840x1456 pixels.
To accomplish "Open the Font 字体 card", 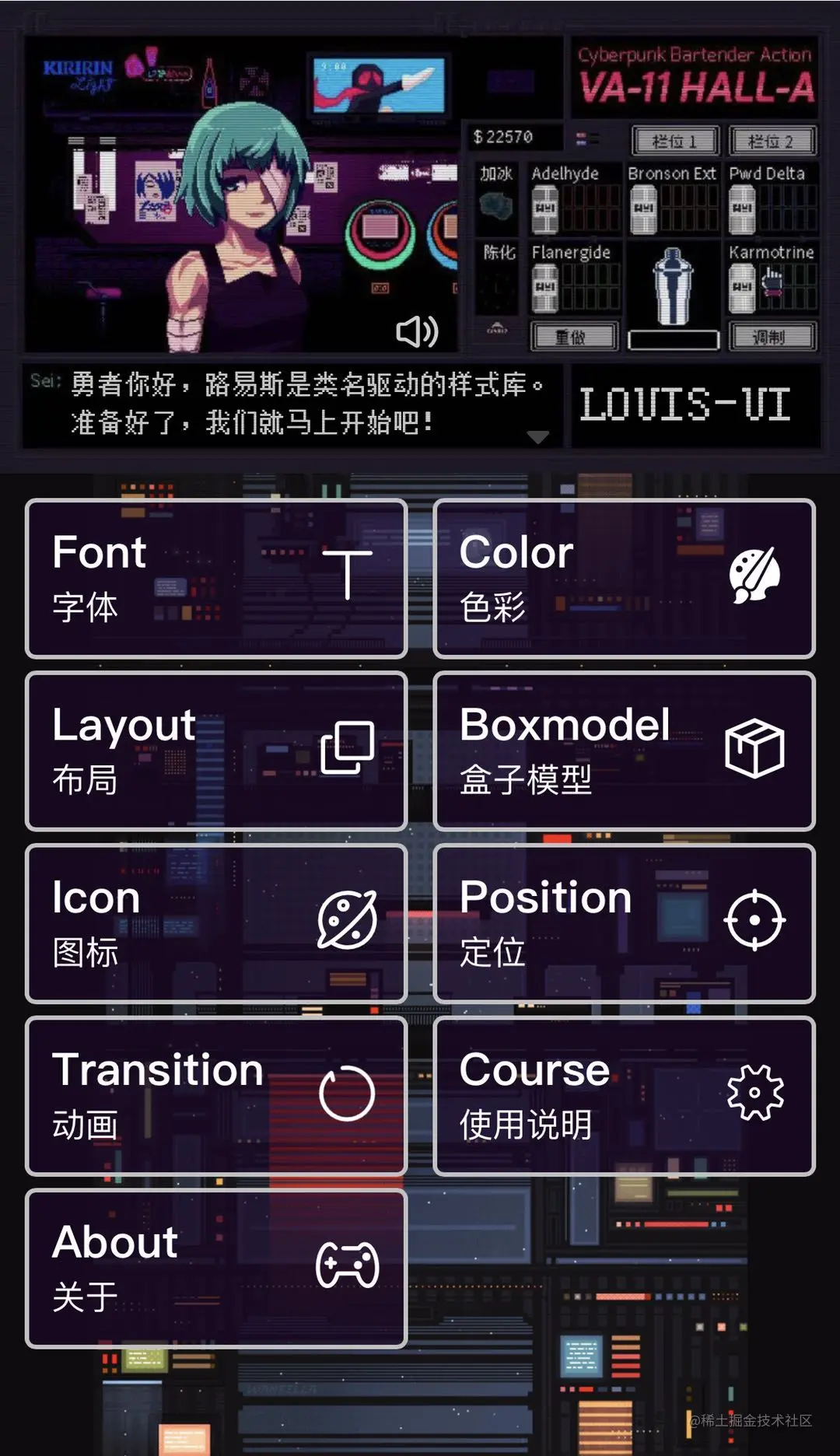I will pyautogui.click(x=216, y=579).
